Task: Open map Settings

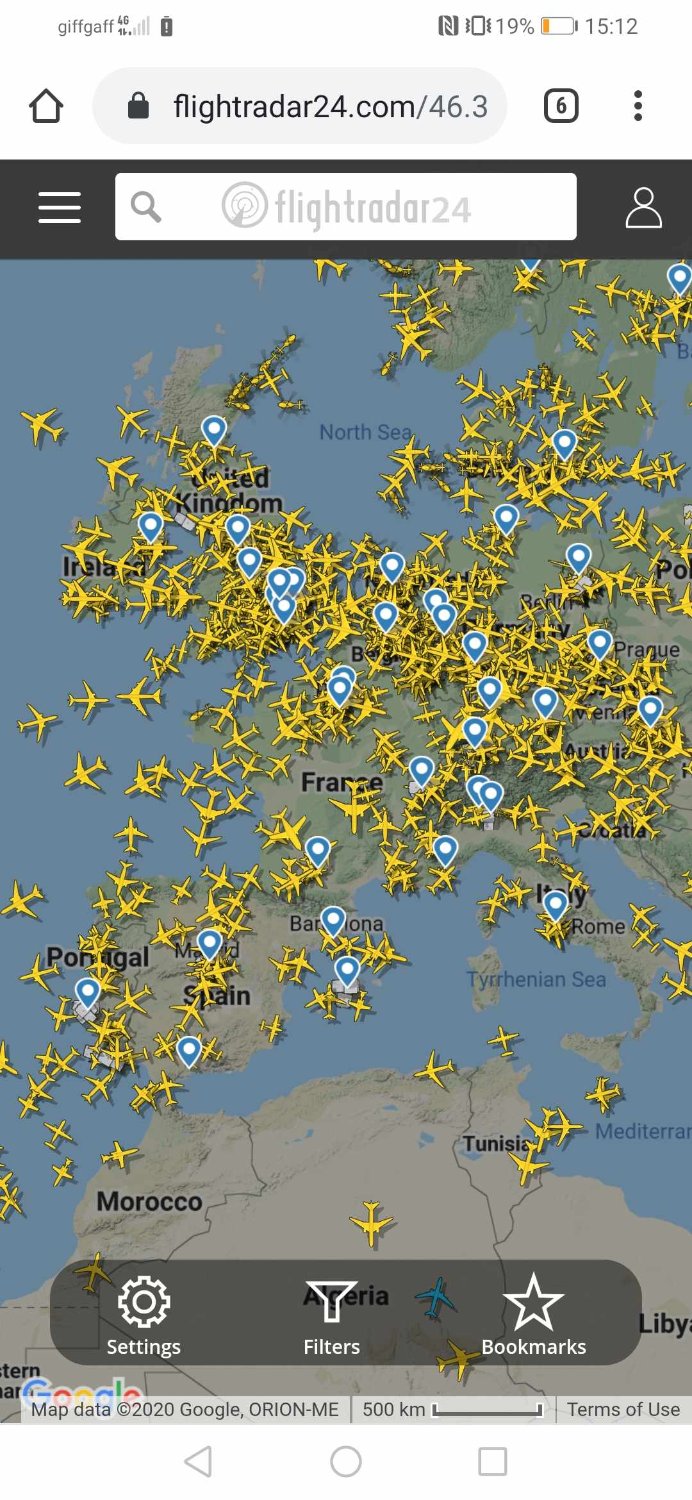Action: 144,1315
